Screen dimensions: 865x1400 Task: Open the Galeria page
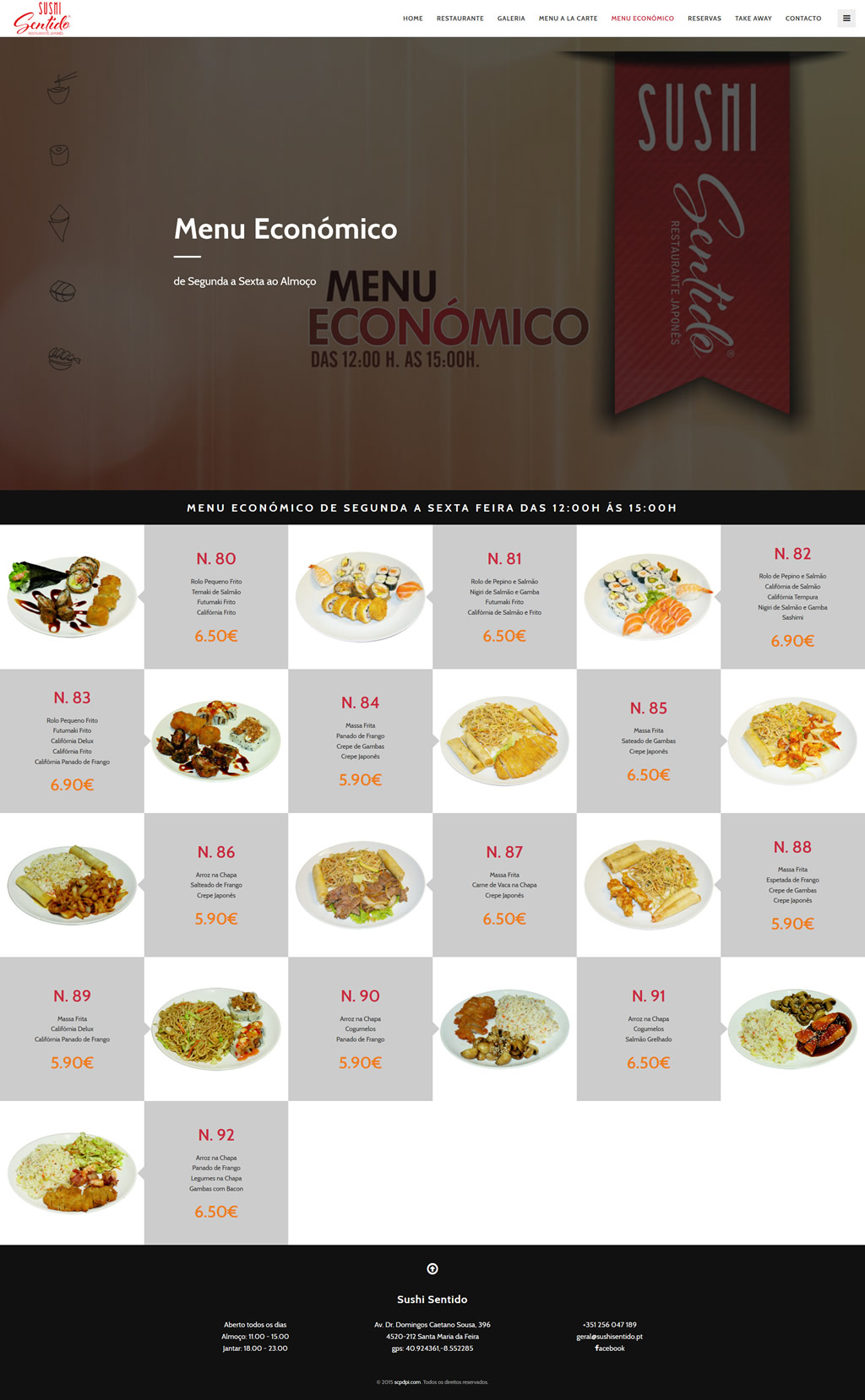[511, 19]
